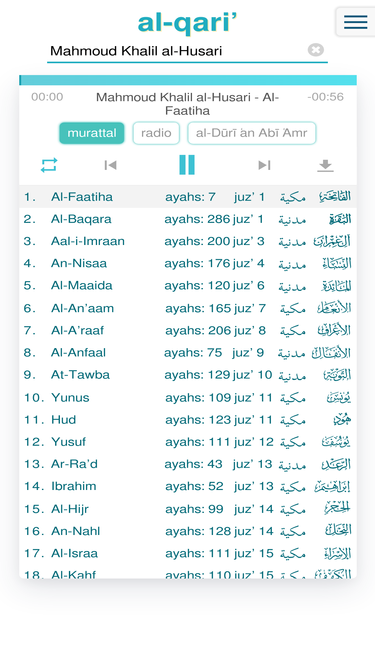
Task: Select surah Ibrahim
Action: [x=188, y=486]
